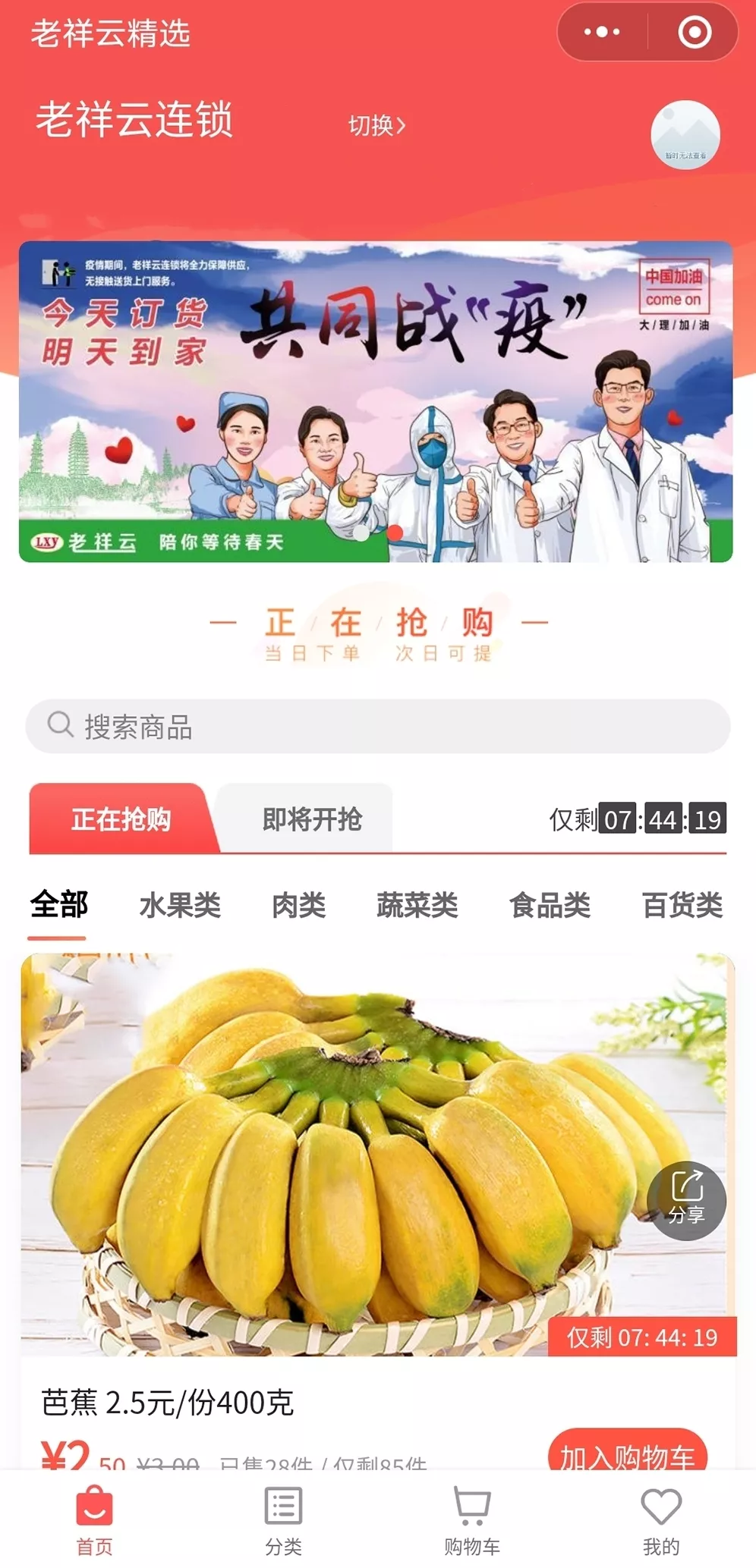The height and width of the screenshot is (1568, 756).
Task: Filter by 肉类 category
Action: tap(299, 905)
